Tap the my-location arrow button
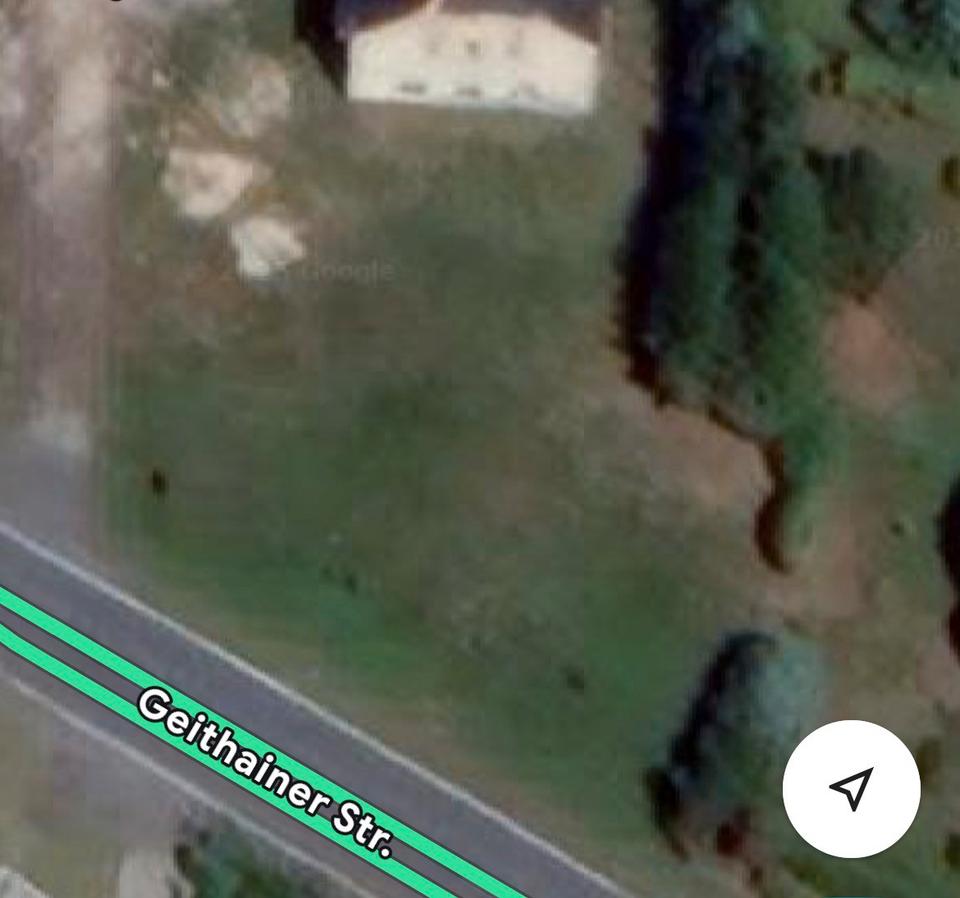Image resolution: width=960 pixels, height=898 pixels. [851, 788]
